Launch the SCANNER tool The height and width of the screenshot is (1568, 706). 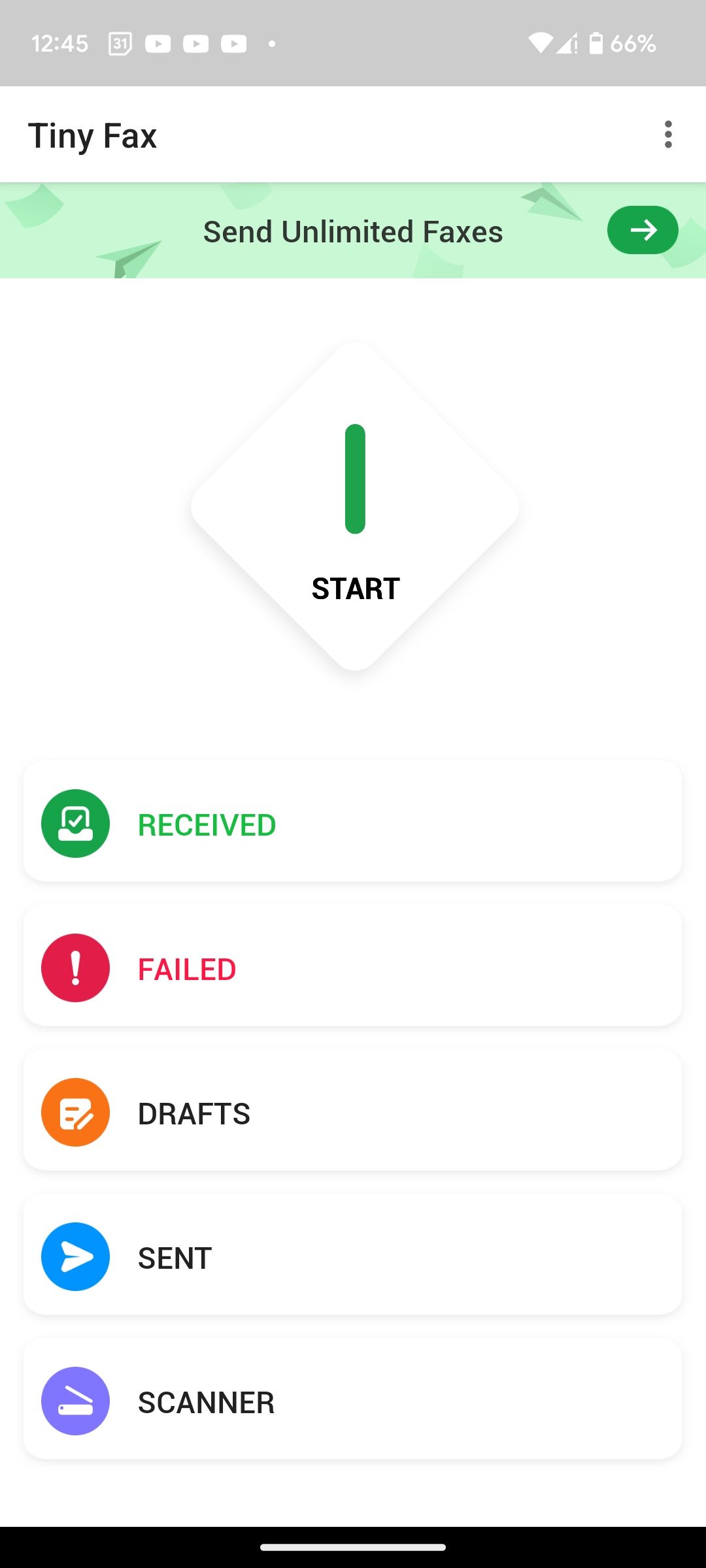[353, 1399]
